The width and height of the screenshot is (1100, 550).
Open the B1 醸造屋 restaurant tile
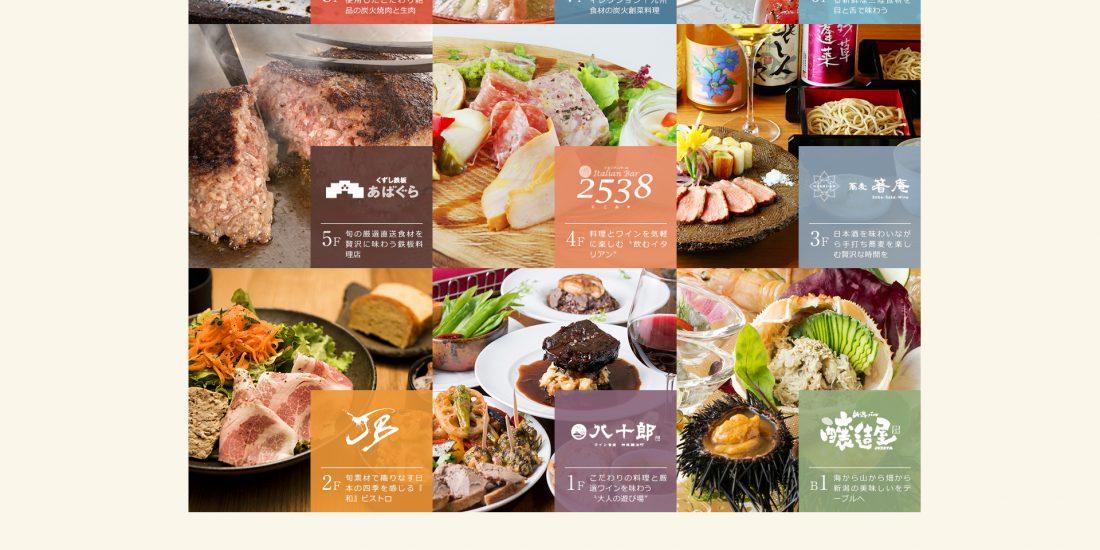coord(798,390)
